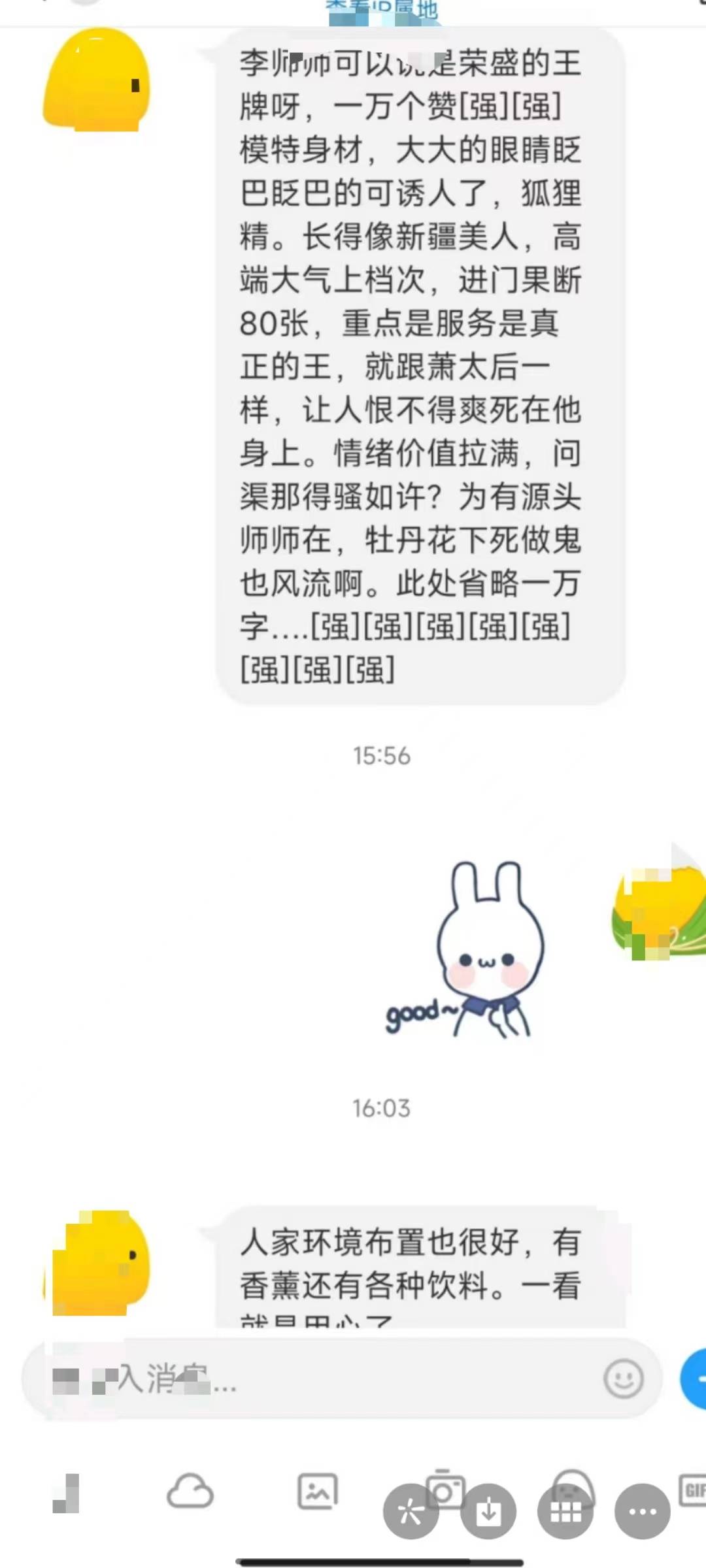Screen dimensions: 706x1568
Task: Tap the round gray asterisk-style button
Action: [x=411, y=1511]
